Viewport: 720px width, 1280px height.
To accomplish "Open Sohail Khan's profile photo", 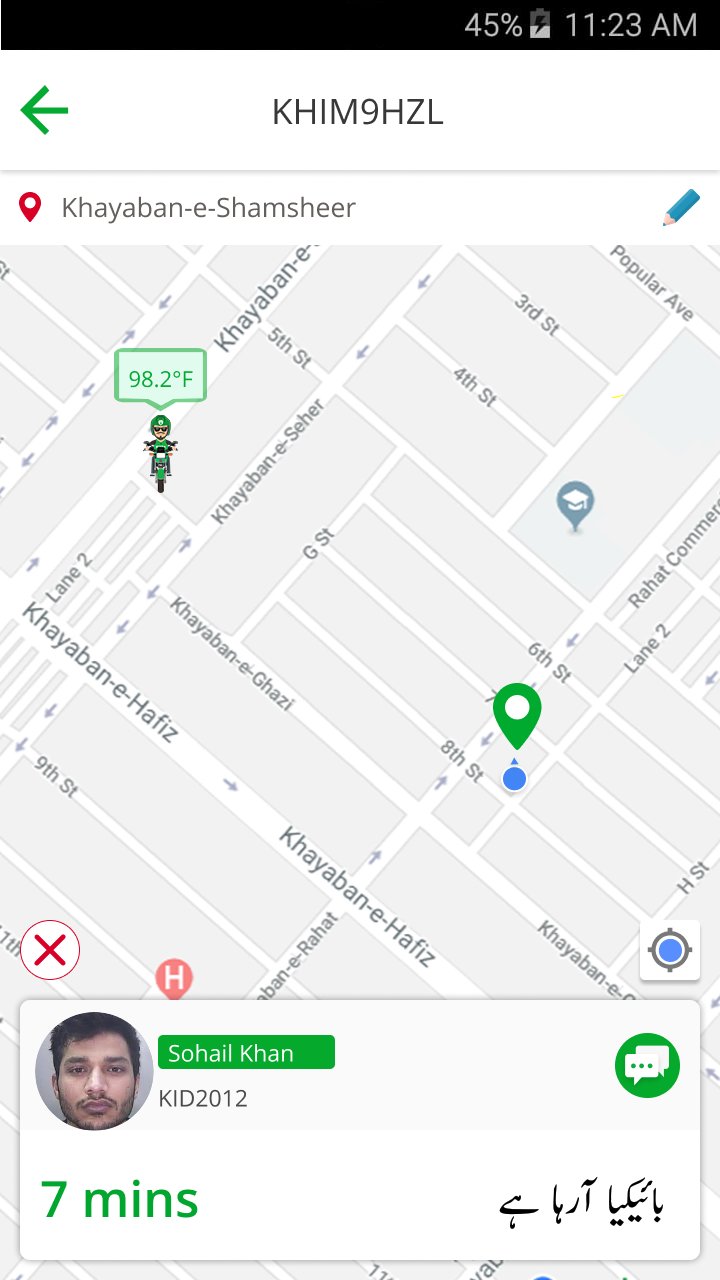I will pyautogui.click(x=94, y=1071).
